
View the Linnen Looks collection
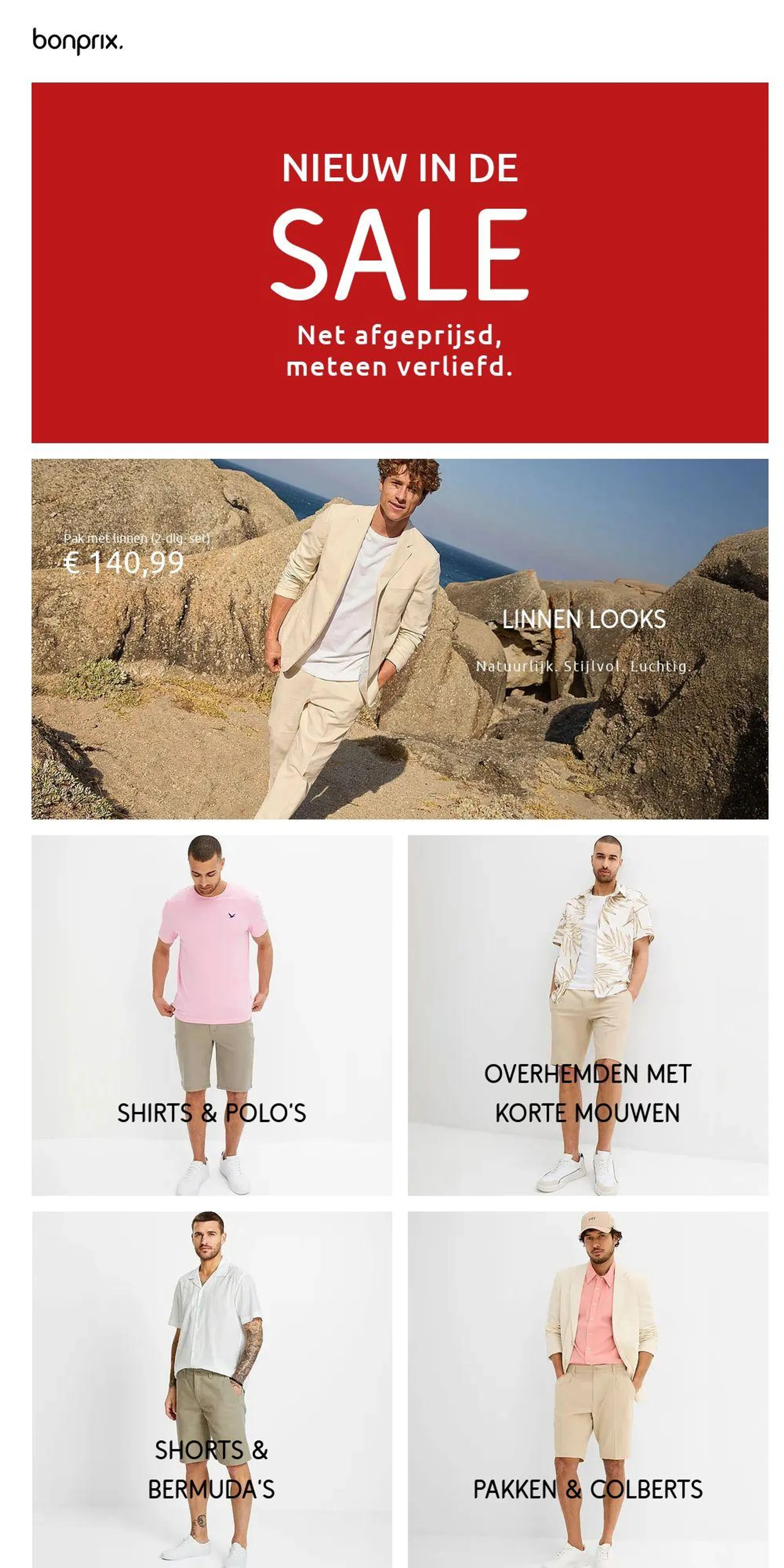click(399, 639)
